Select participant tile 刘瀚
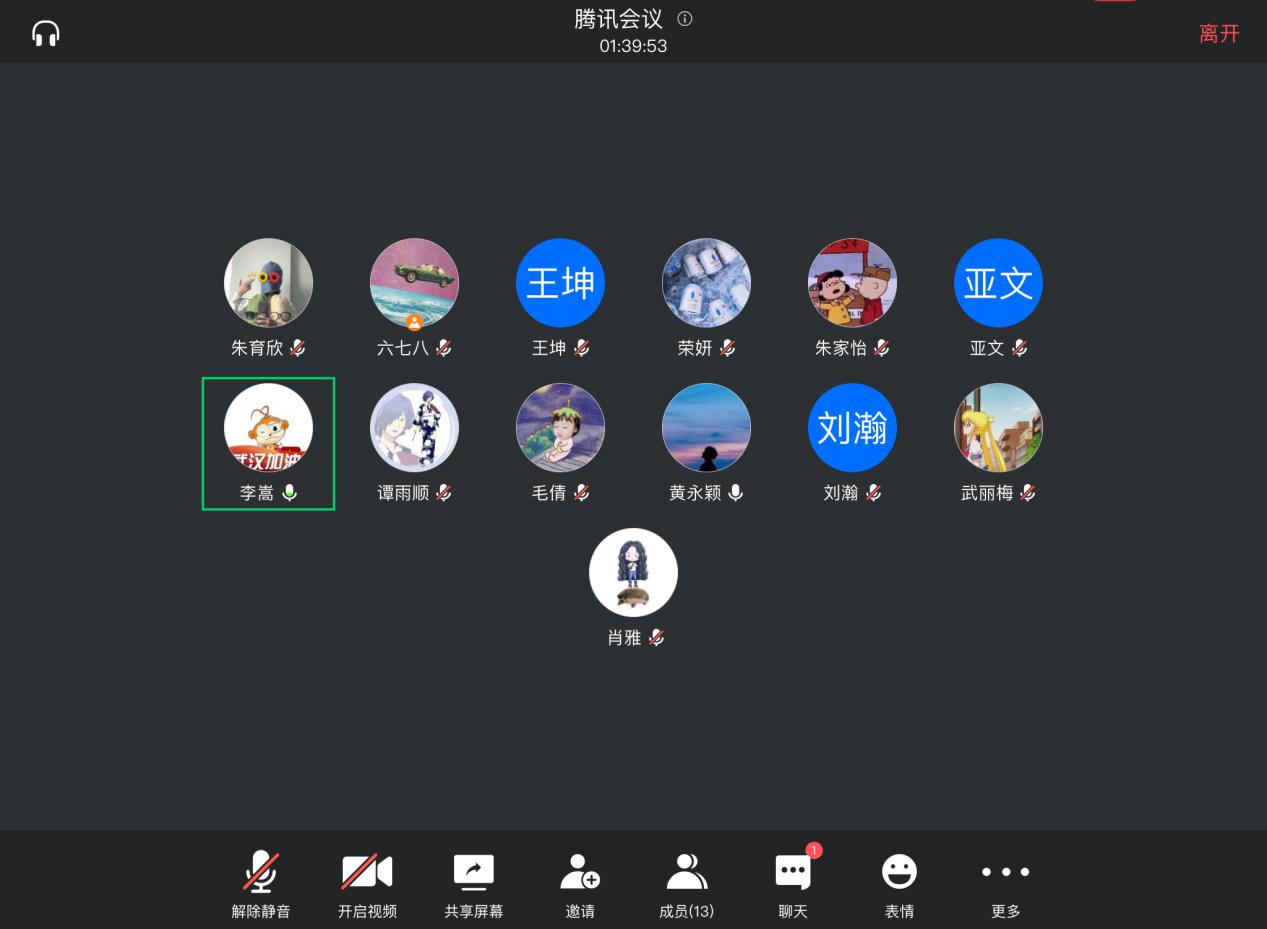This screenshot has width=1267, height=929. [x=852, y=428]
